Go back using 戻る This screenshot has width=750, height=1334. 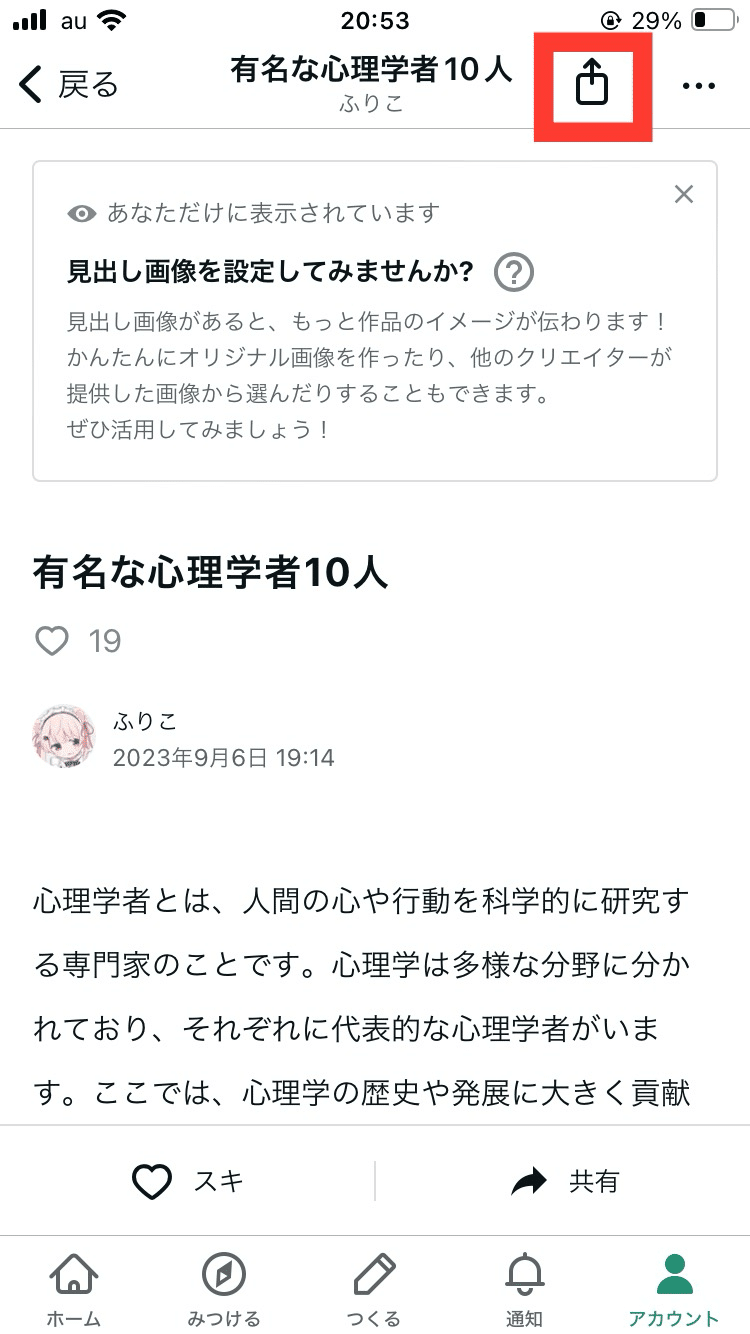(65, 86)
